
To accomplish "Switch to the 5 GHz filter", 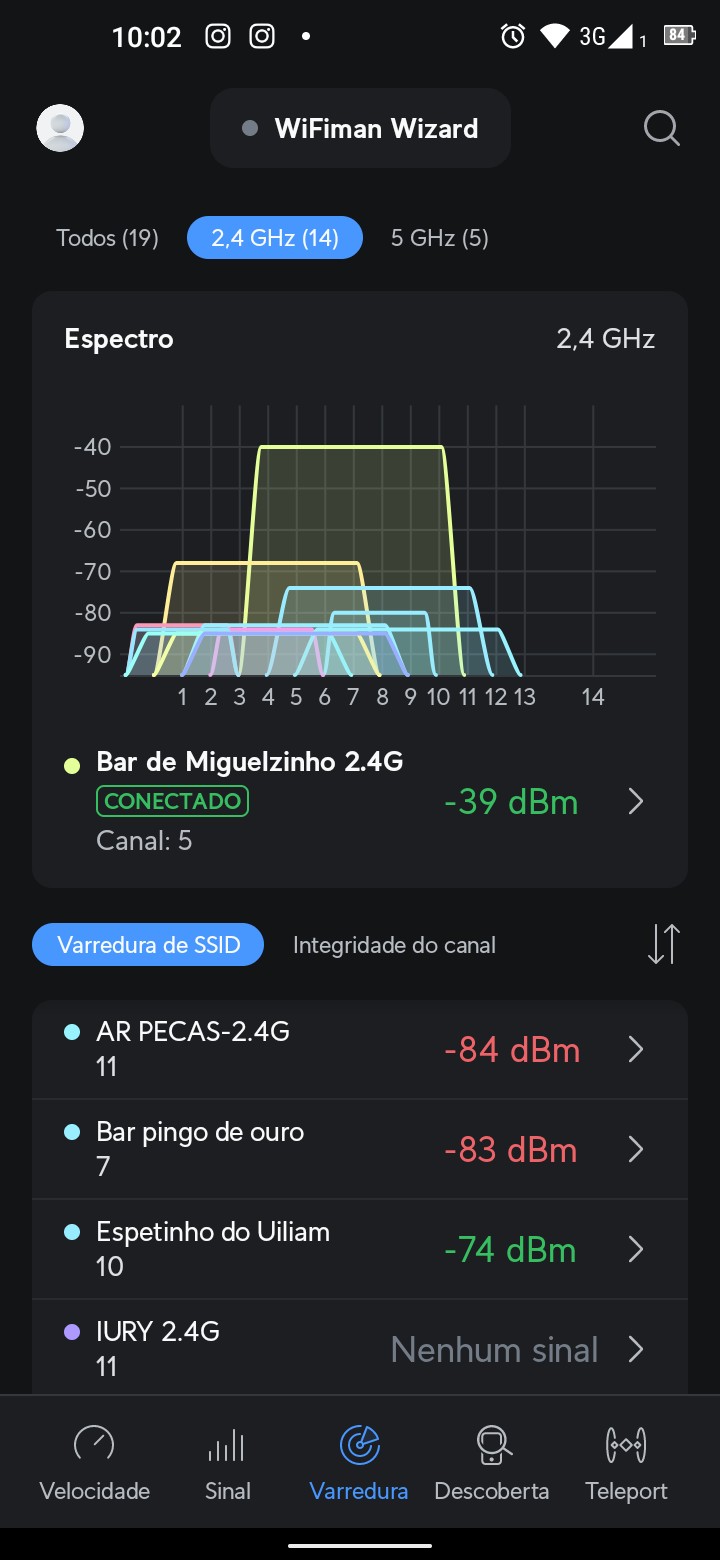I will [x=439, y=238].
